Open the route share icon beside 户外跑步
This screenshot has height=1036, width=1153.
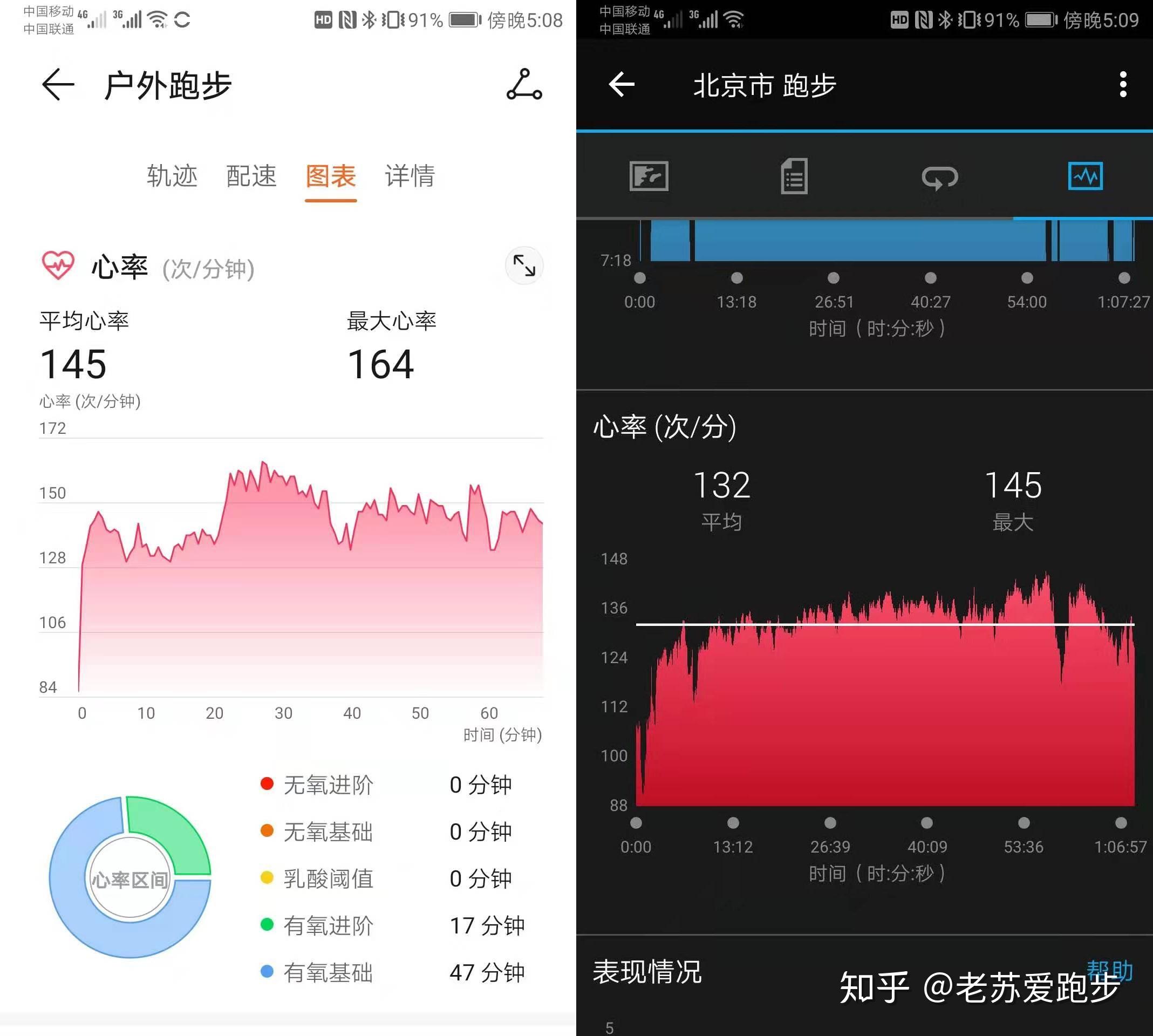tap(523, 85)
